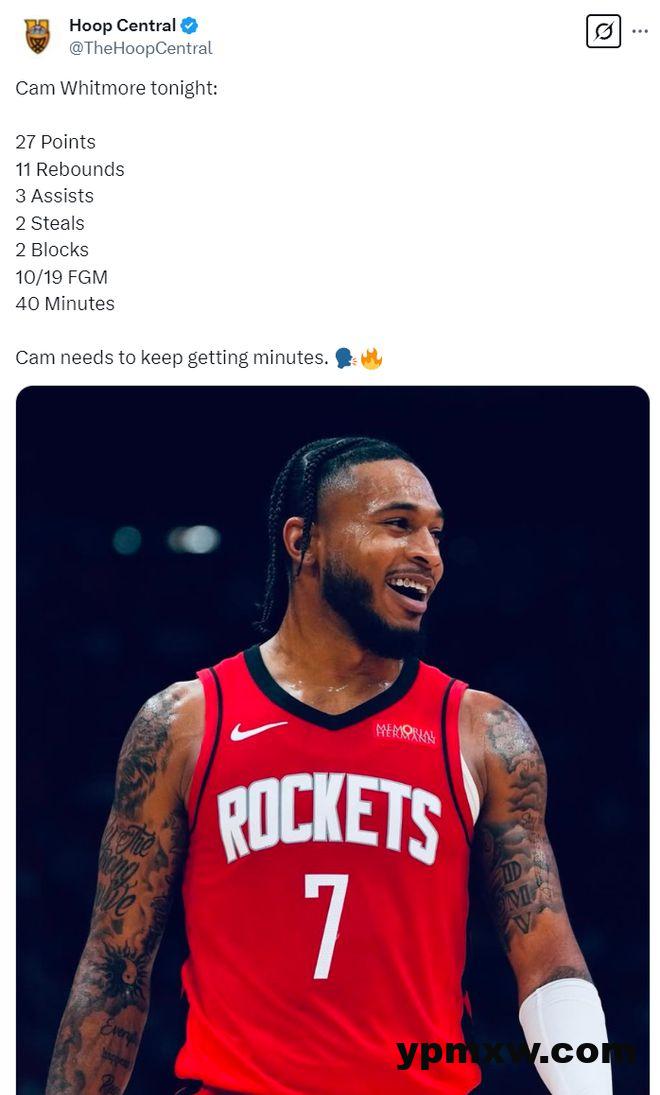Tap the @TheHoopCentral handle
Image resolution: width=660 pixels, height=1095 pixels.
140,48
